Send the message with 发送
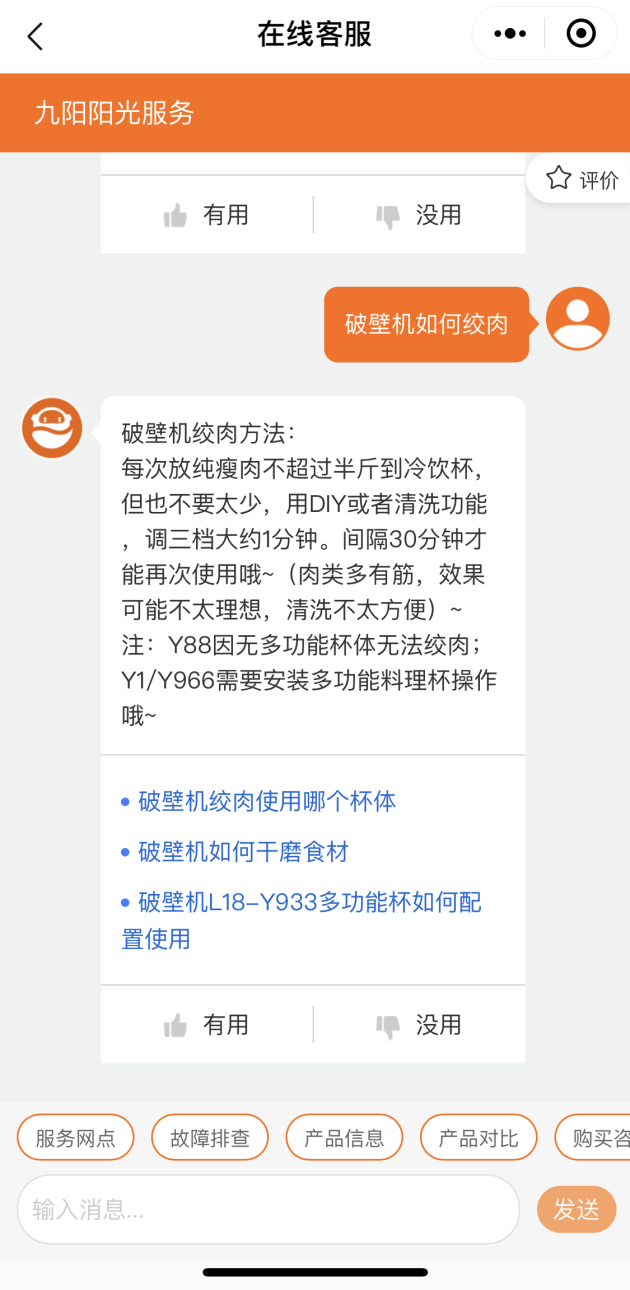Image resolution: width=630 pixels, height=1290 pixels. click(x=577, y=1209)
